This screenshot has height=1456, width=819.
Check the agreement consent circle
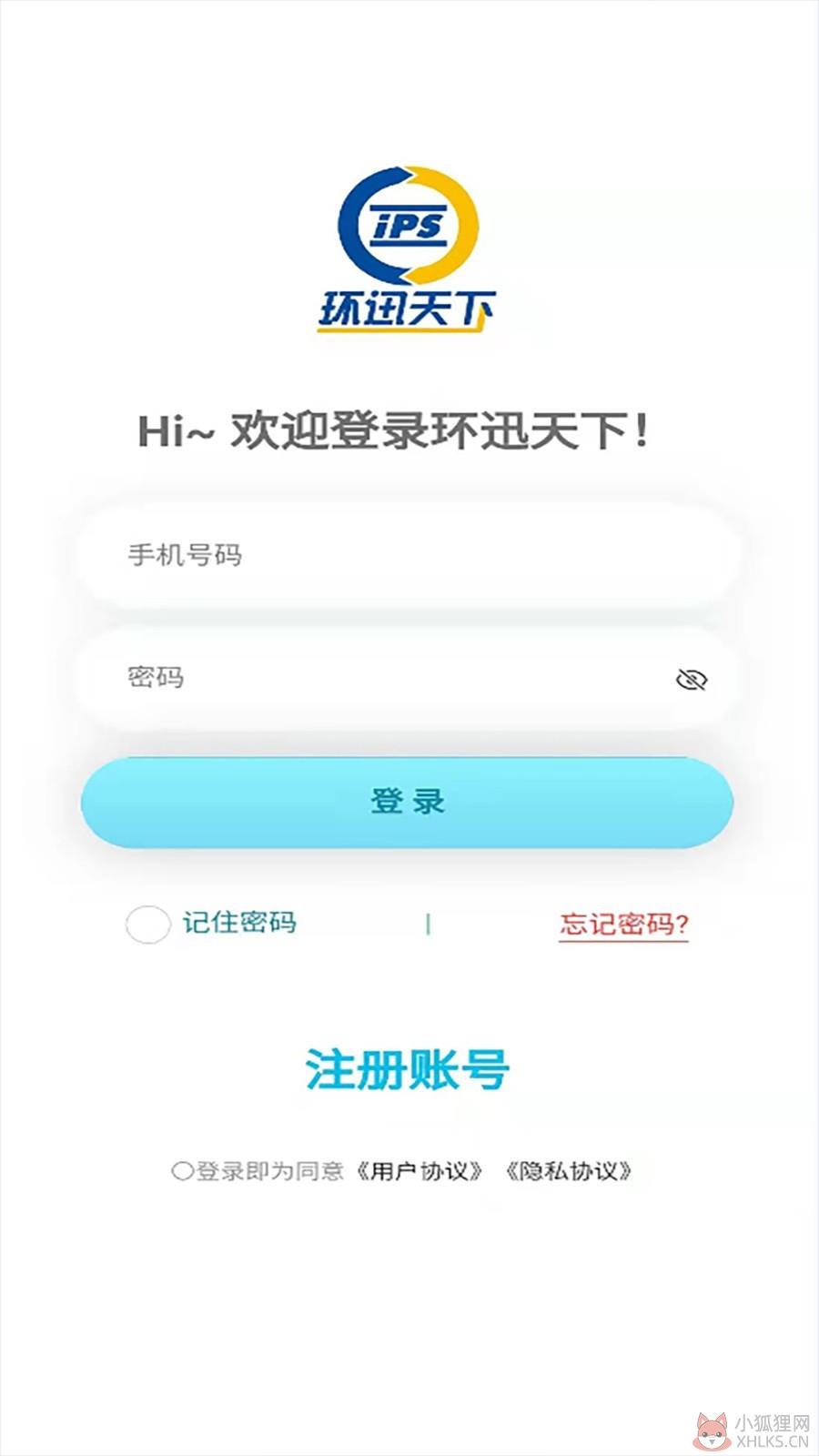pos(182,1171)
